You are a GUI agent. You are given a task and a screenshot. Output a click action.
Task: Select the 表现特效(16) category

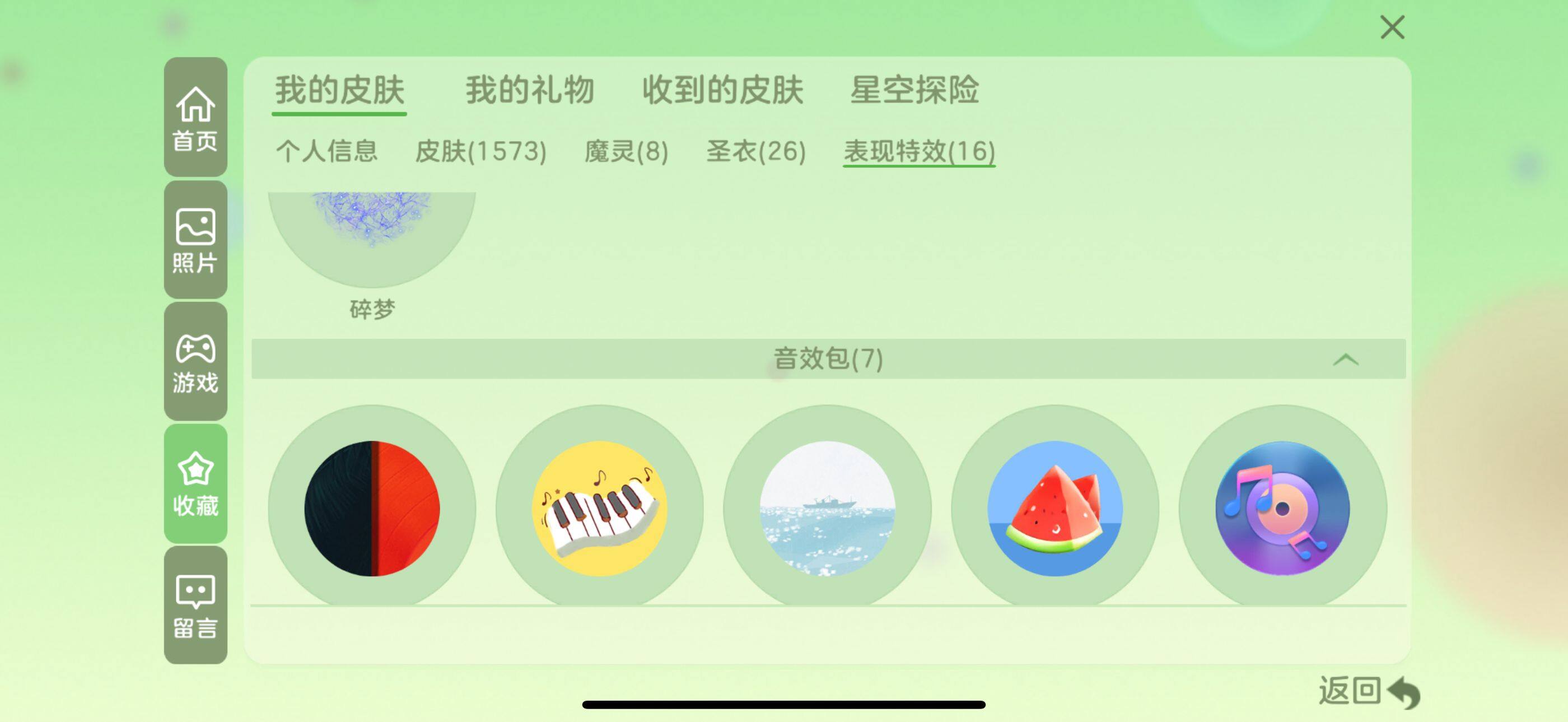point(918,151)
